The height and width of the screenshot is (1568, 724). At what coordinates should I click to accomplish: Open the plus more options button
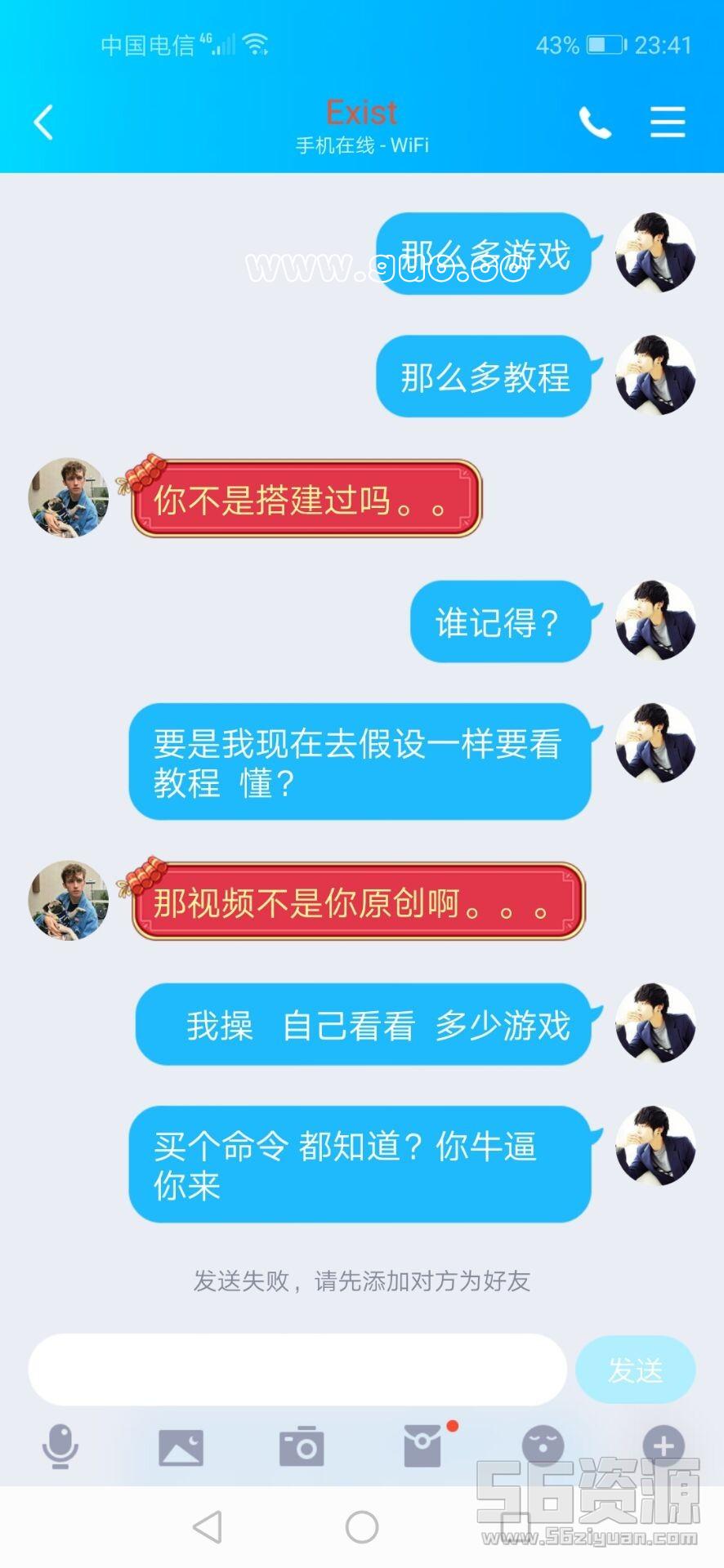tap(663, 1445)
